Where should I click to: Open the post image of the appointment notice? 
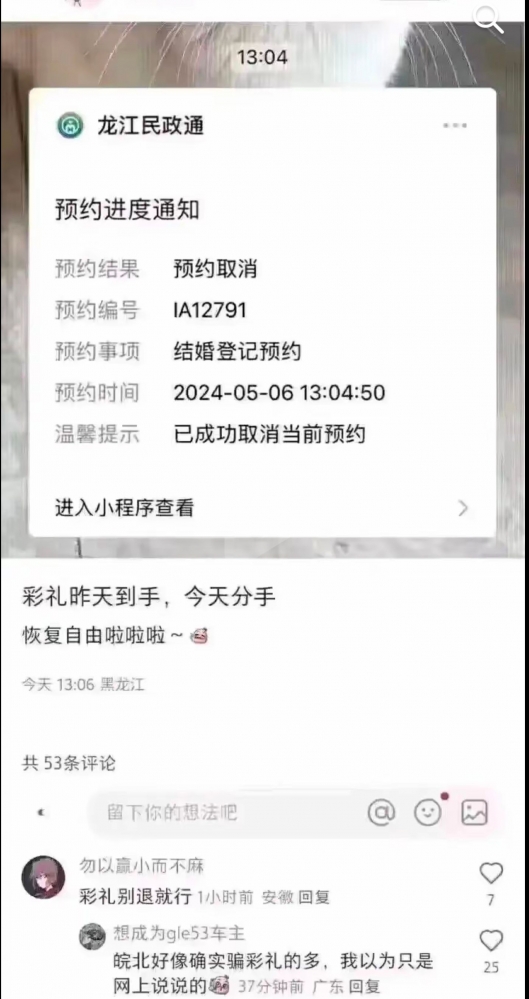[x=263, y=290]
